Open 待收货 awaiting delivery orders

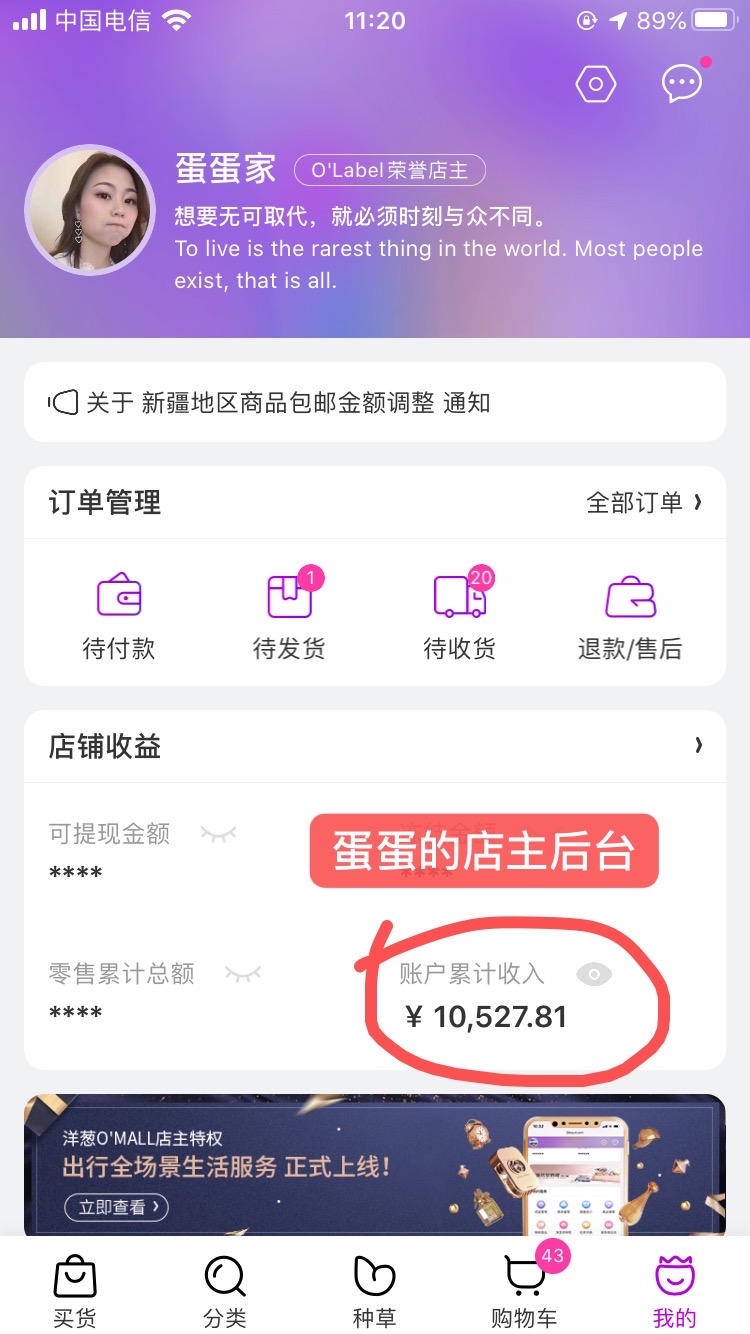pyautogui.click(x=458, y=597)
